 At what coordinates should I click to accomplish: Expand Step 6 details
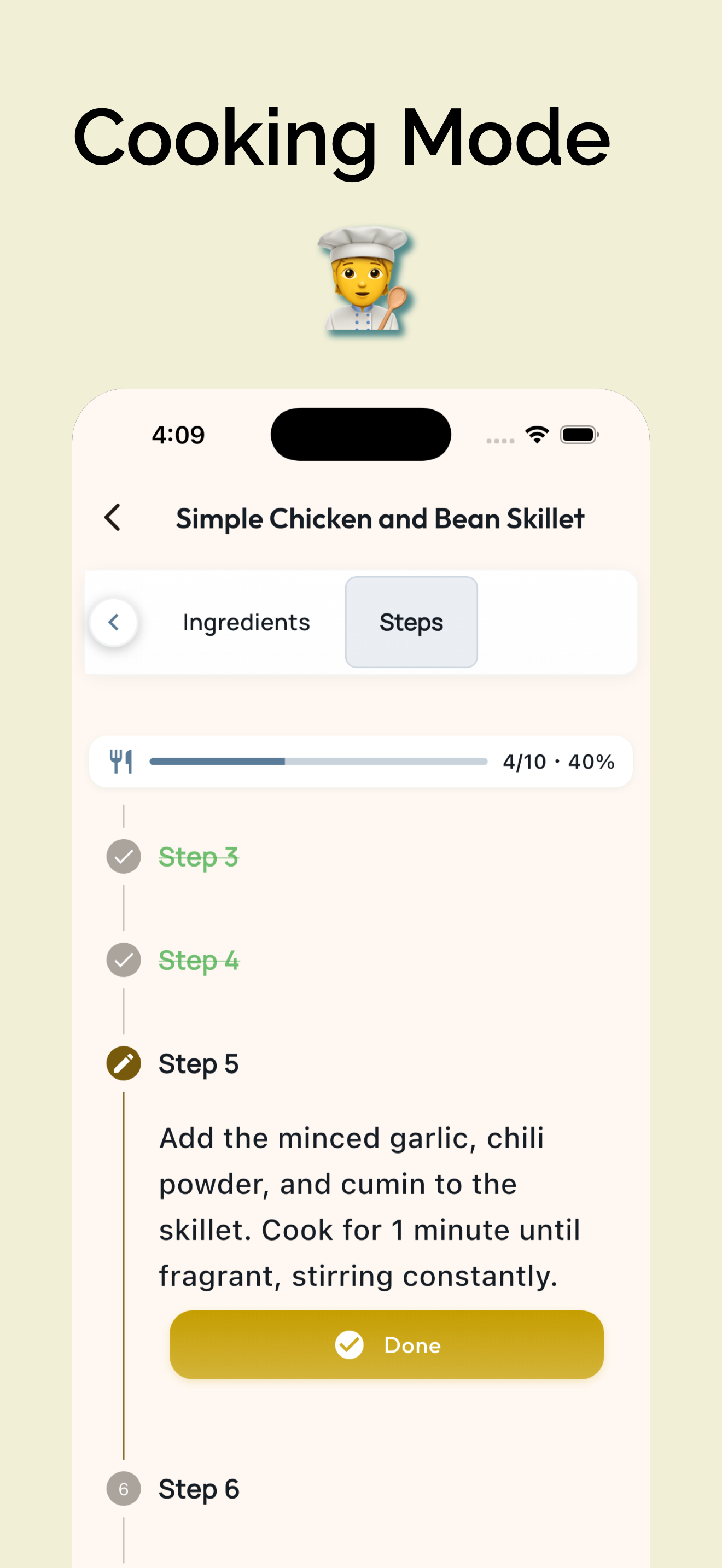(x=199, y=1489)
